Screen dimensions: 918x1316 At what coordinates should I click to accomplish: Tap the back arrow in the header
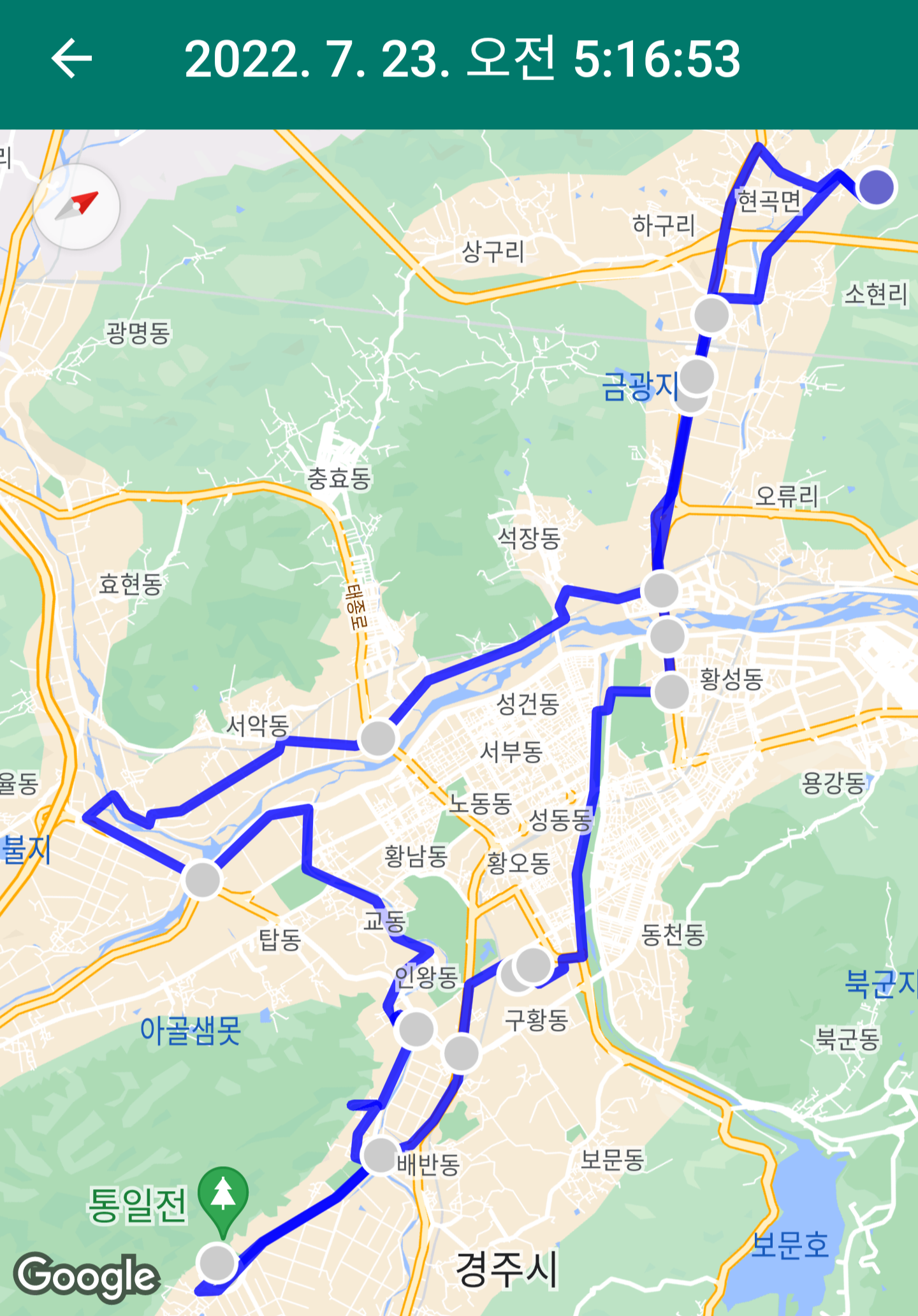pos(73,60)
